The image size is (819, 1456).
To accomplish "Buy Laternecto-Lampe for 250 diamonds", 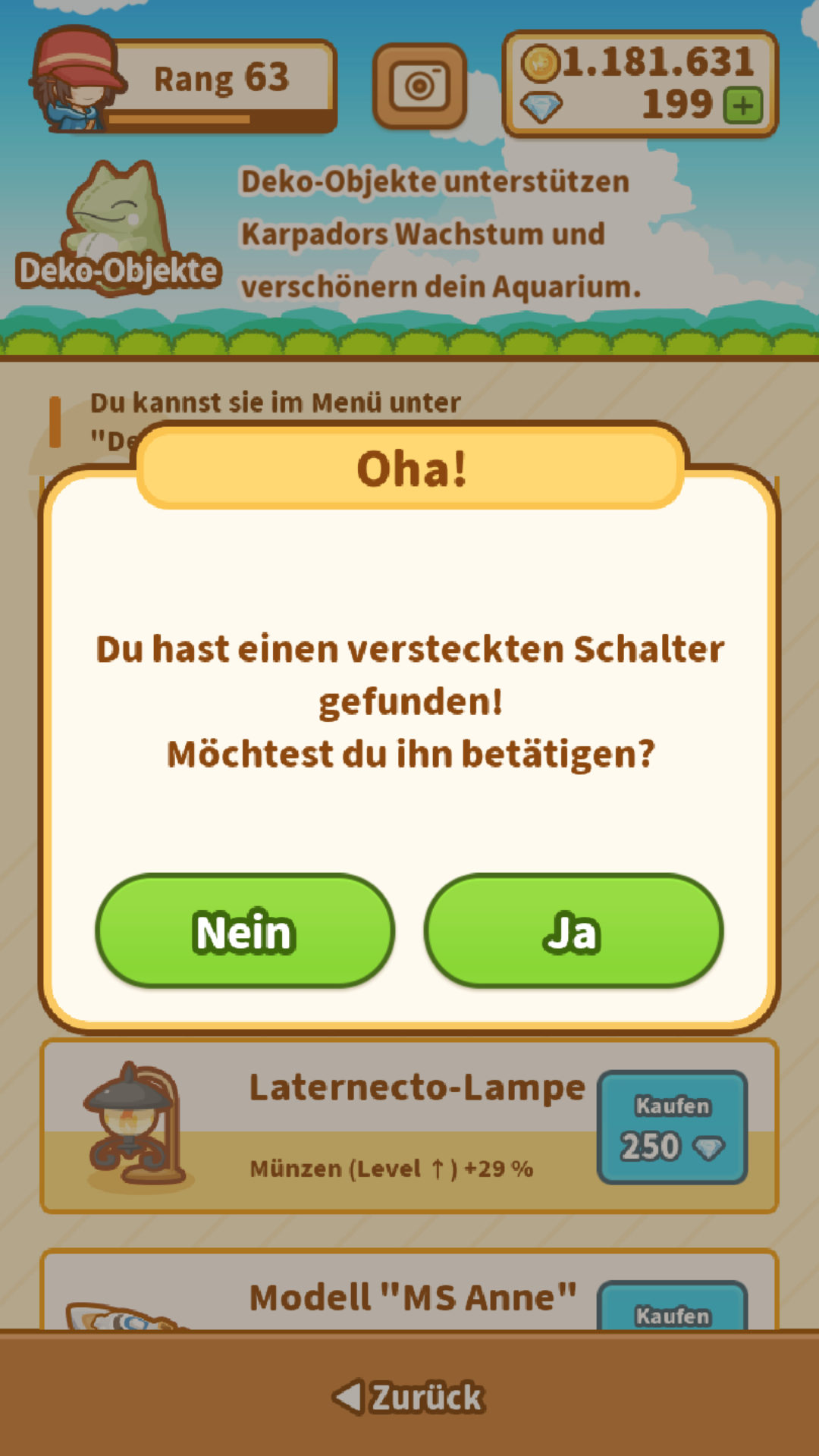I will pos(672,1127).
